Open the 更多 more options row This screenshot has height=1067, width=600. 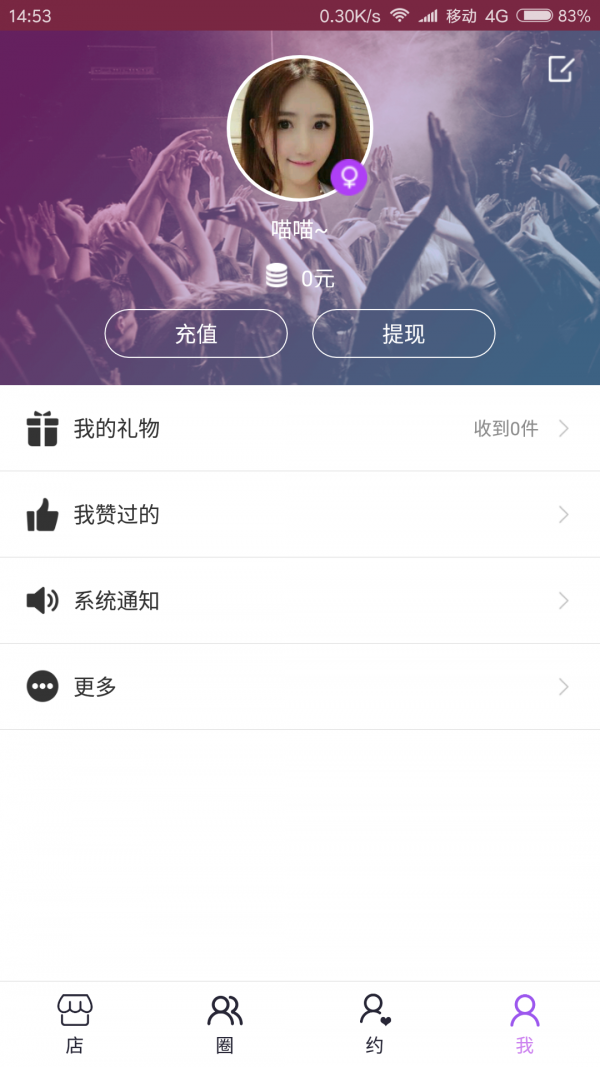pyautogui.click(x=300, y=687)
